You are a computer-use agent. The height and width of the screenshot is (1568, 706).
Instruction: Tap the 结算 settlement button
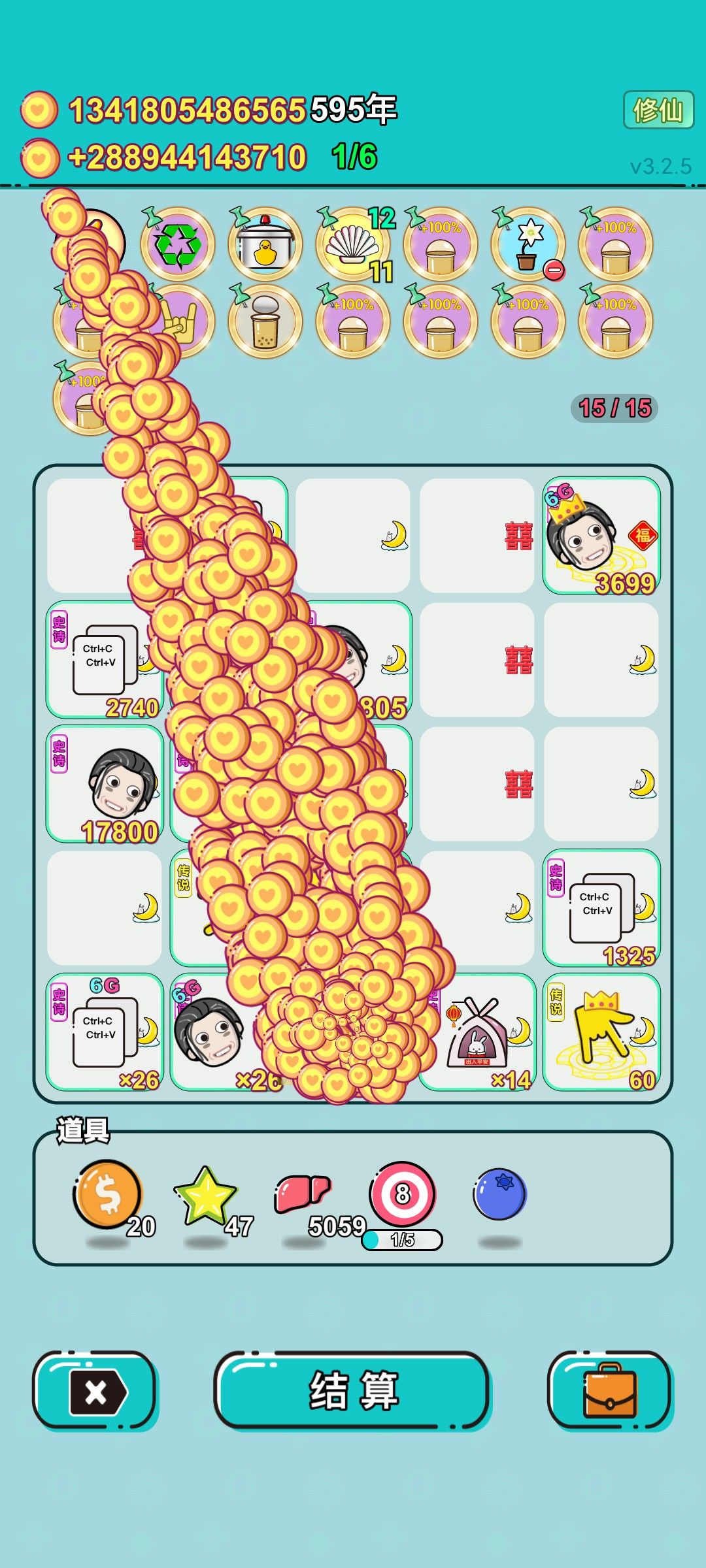point(352,1390)
